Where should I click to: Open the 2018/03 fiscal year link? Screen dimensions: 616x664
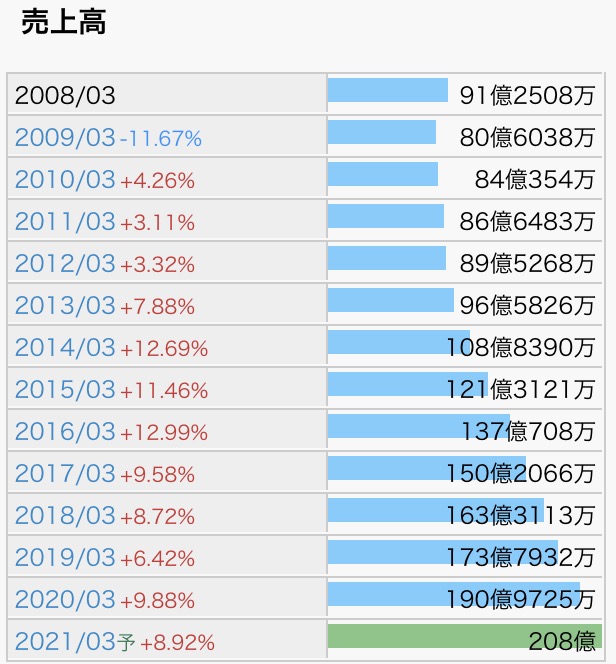click(65, 516)
